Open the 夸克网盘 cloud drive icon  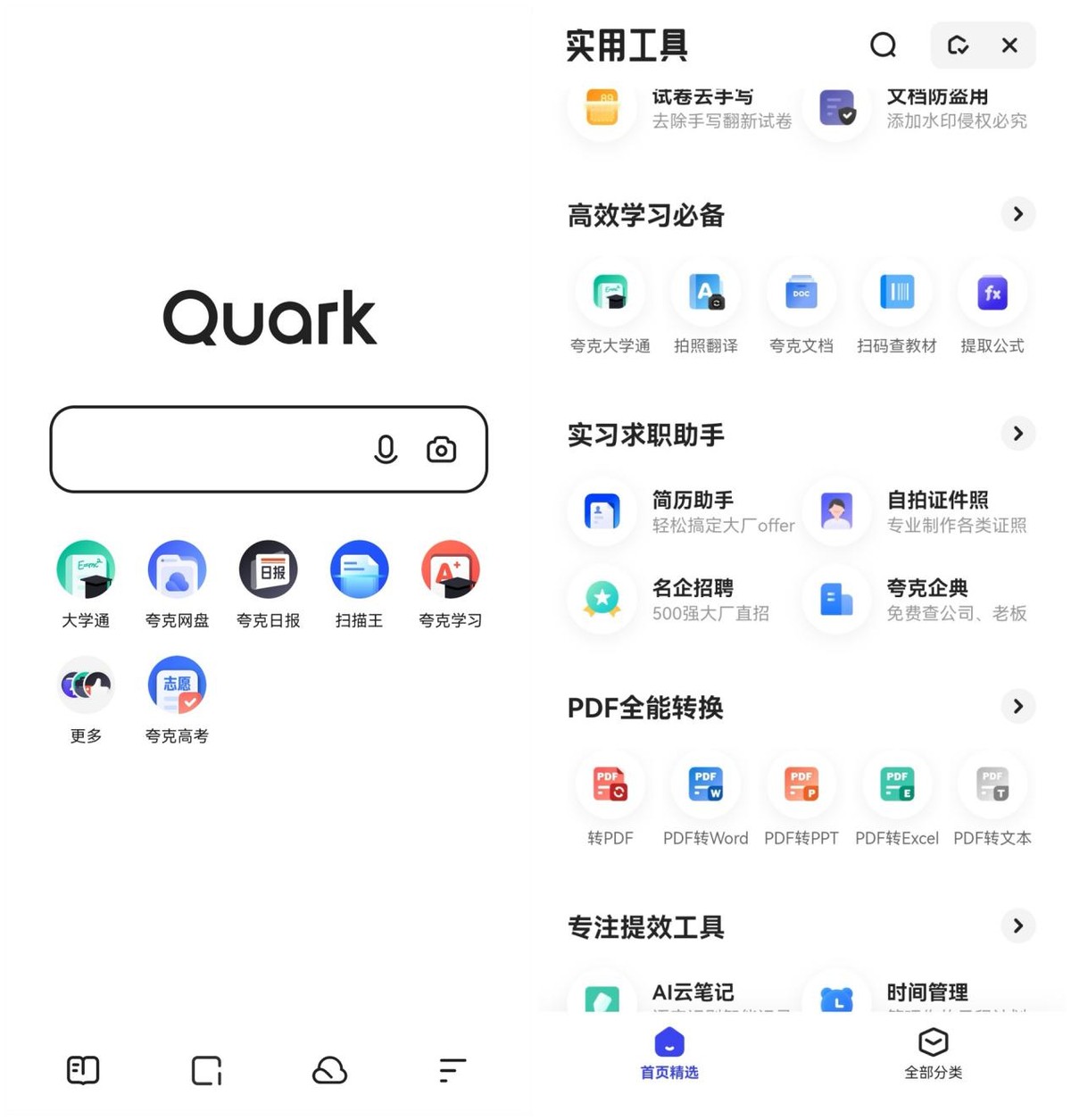pyautogui.click(x=177, y=568)
